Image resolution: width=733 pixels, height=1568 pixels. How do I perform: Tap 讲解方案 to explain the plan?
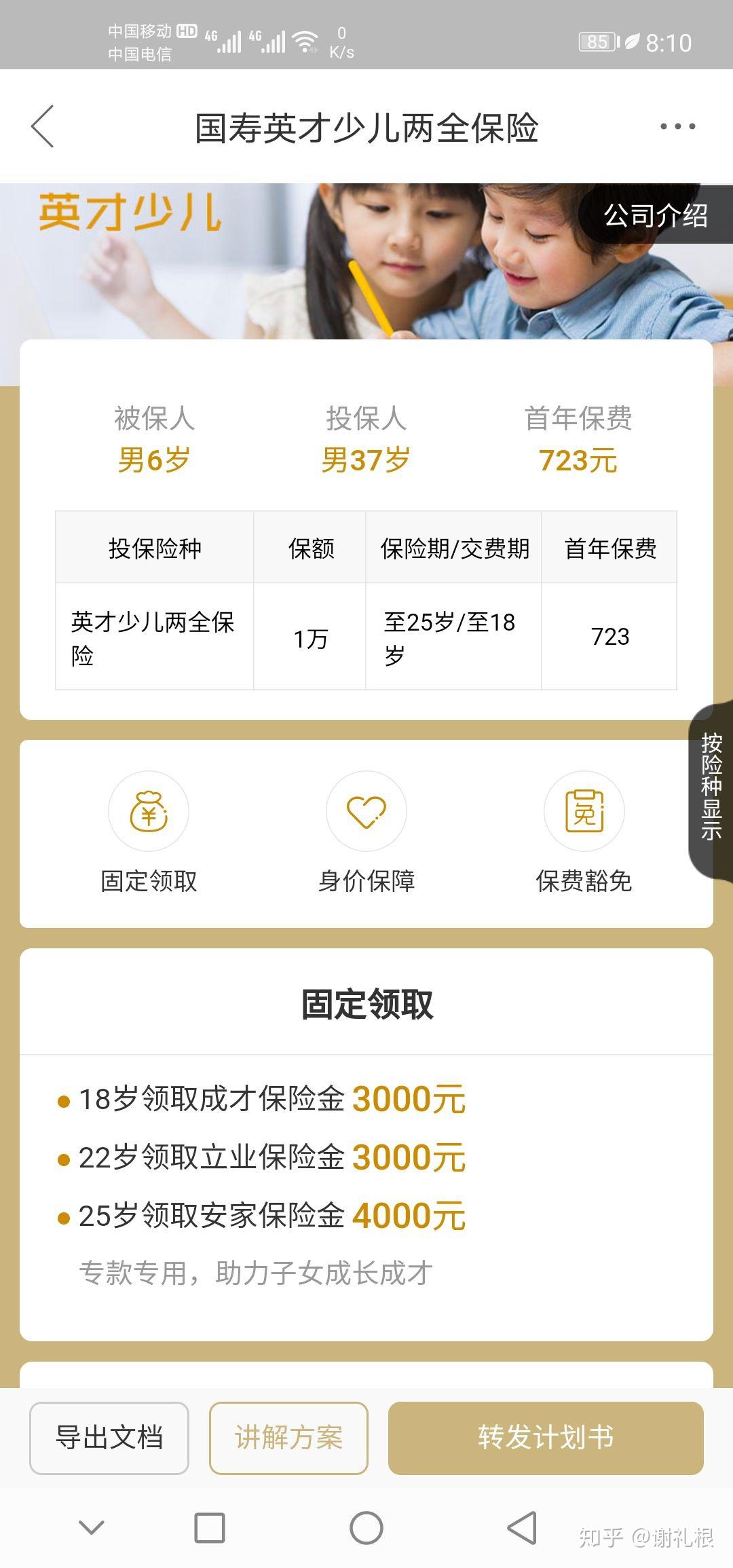288,1438
